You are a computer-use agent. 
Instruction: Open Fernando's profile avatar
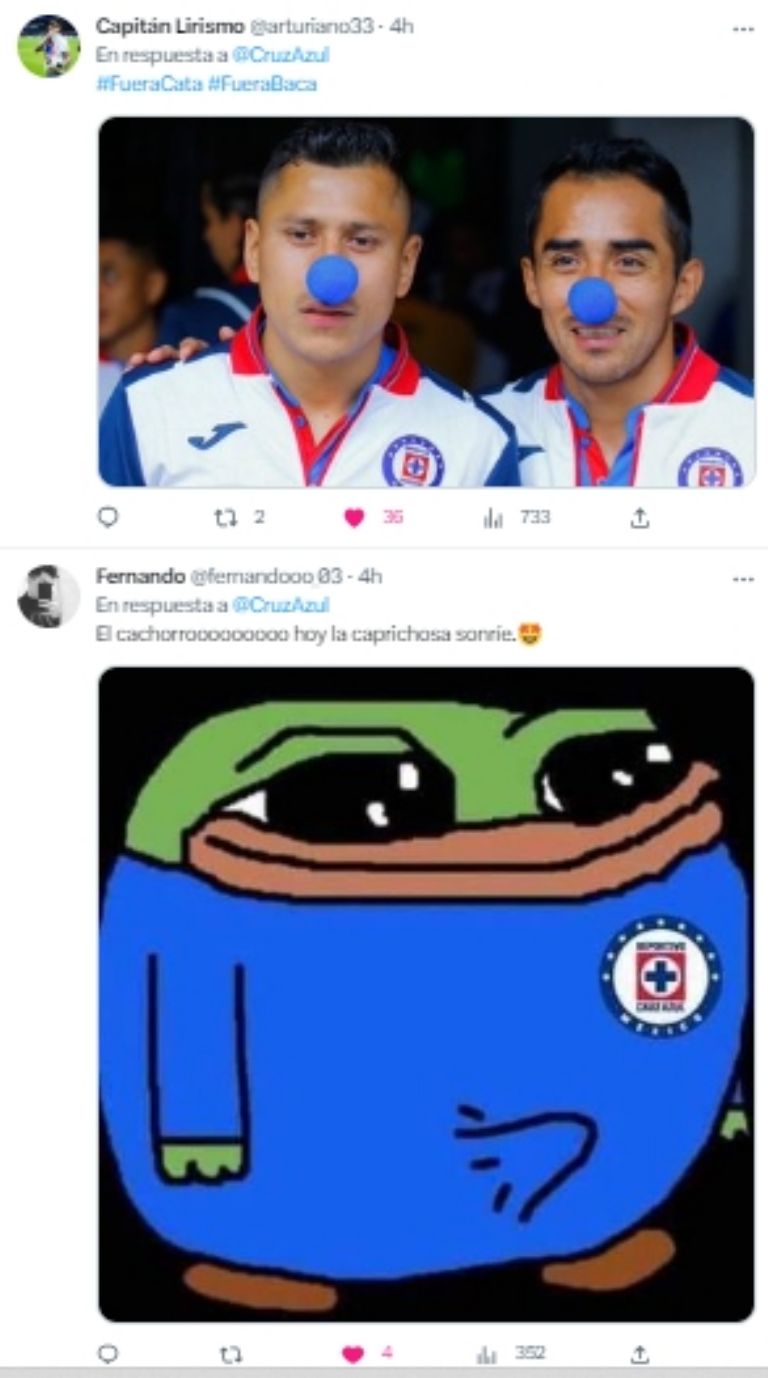48,596
